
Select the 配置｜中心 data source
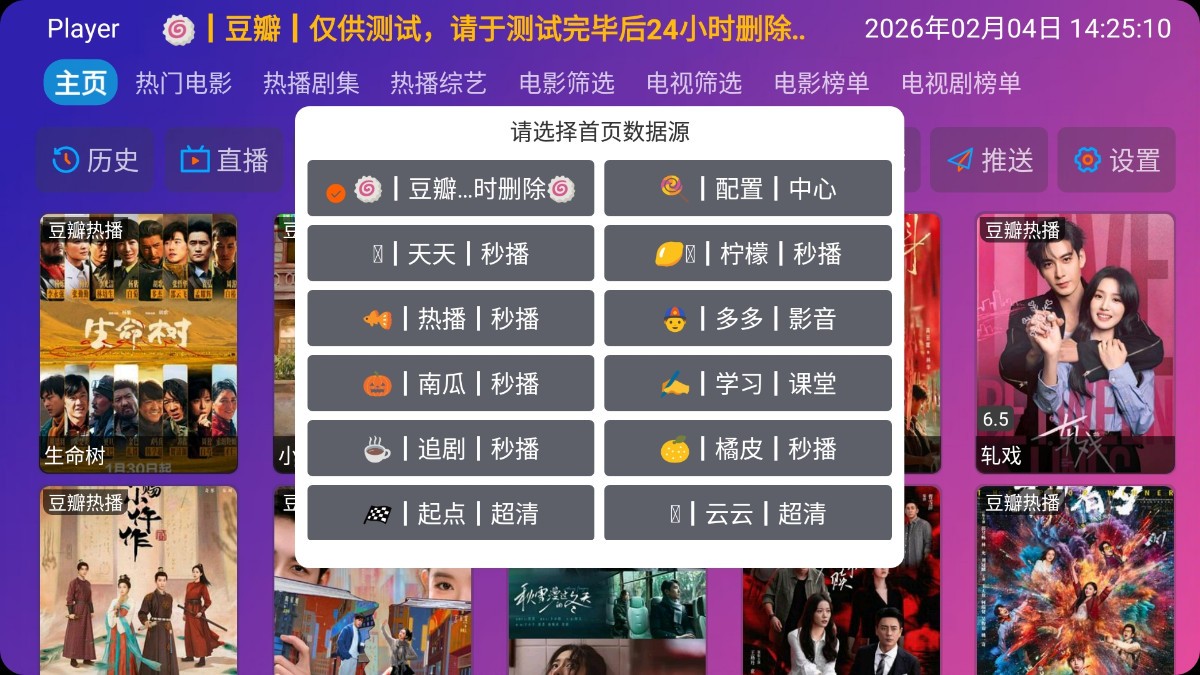(747, 188)
